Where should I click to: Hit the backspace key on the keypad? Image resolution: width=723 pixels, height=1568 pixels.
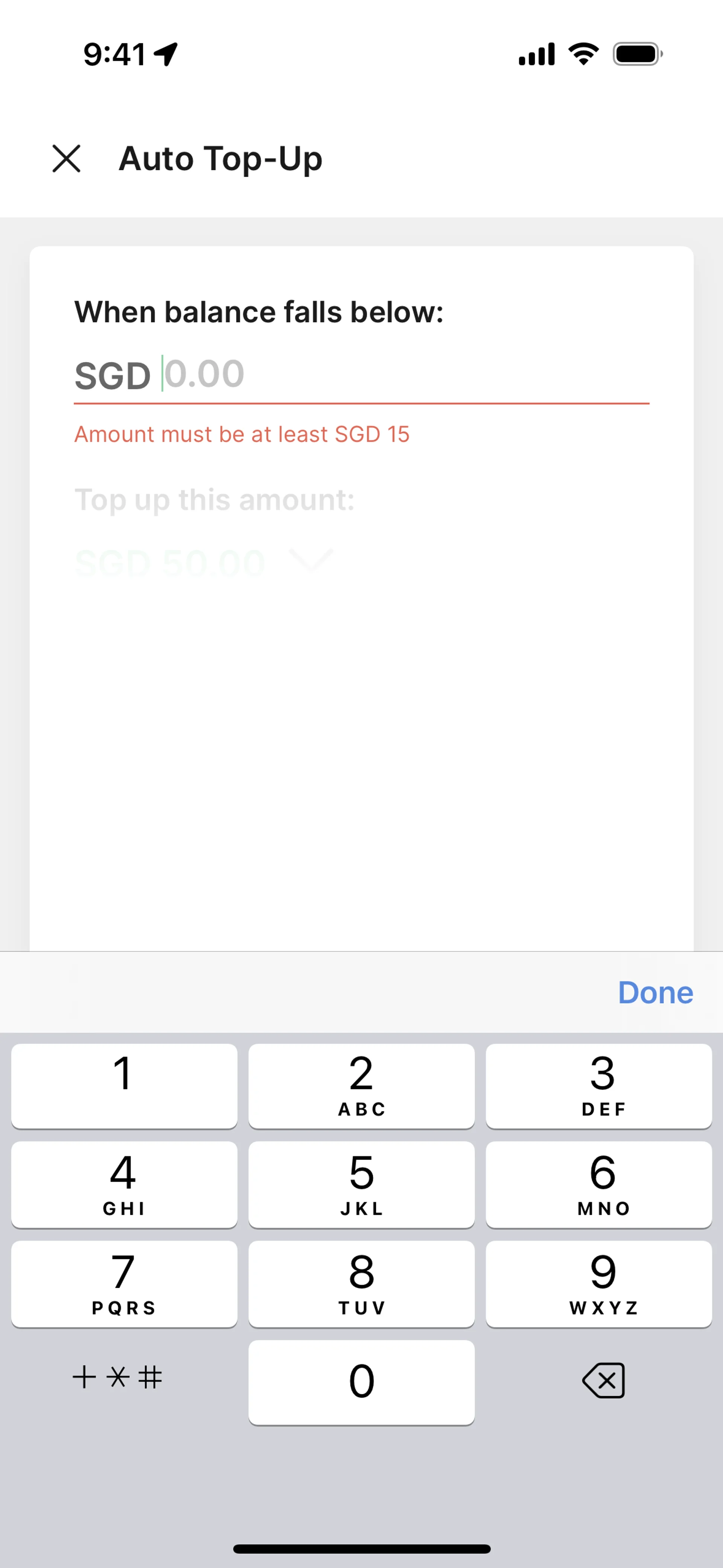point(602,1380)
